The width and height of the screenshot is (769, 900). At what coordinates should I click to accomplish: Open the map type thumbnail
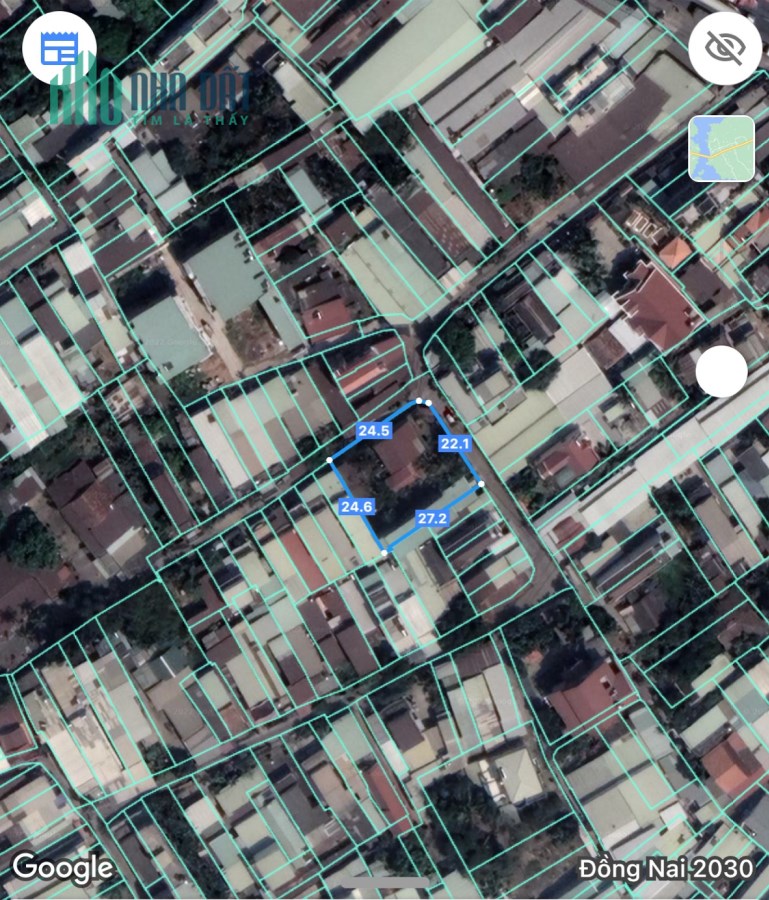click(x=721, y=149)
